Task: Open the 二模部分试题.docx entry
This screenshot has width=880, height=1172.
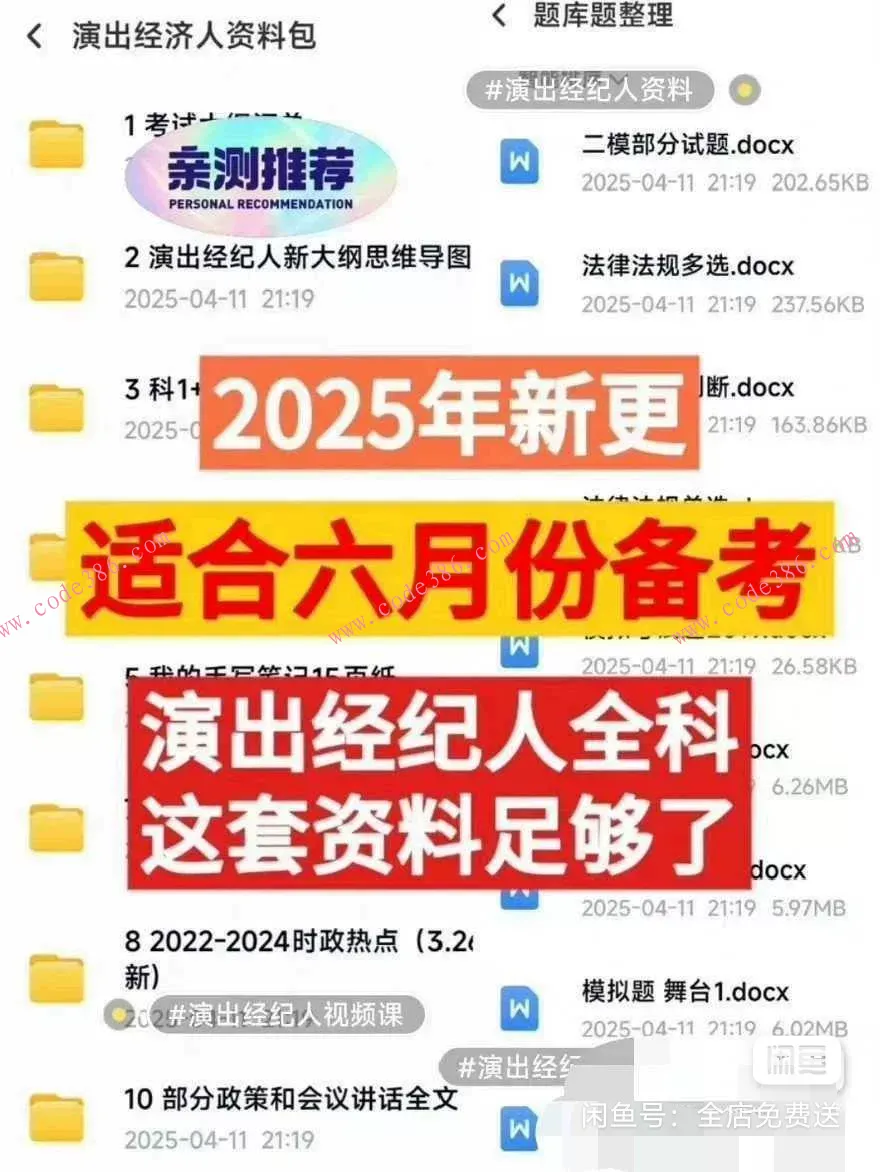Action: pyautogui.click(x=688, y=144)
